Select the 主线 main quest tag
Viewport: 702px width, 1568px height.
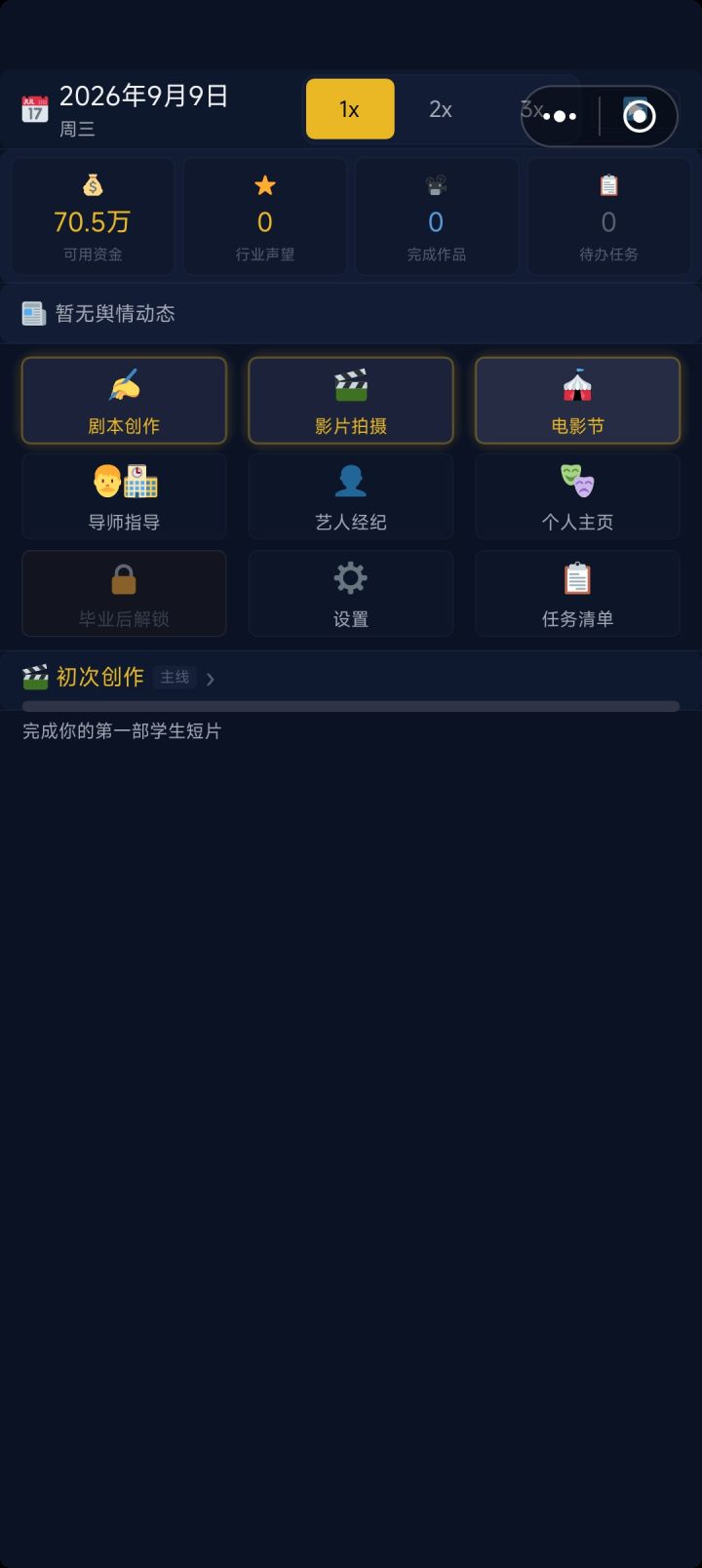pyautogui.click(x=175, y=677)
